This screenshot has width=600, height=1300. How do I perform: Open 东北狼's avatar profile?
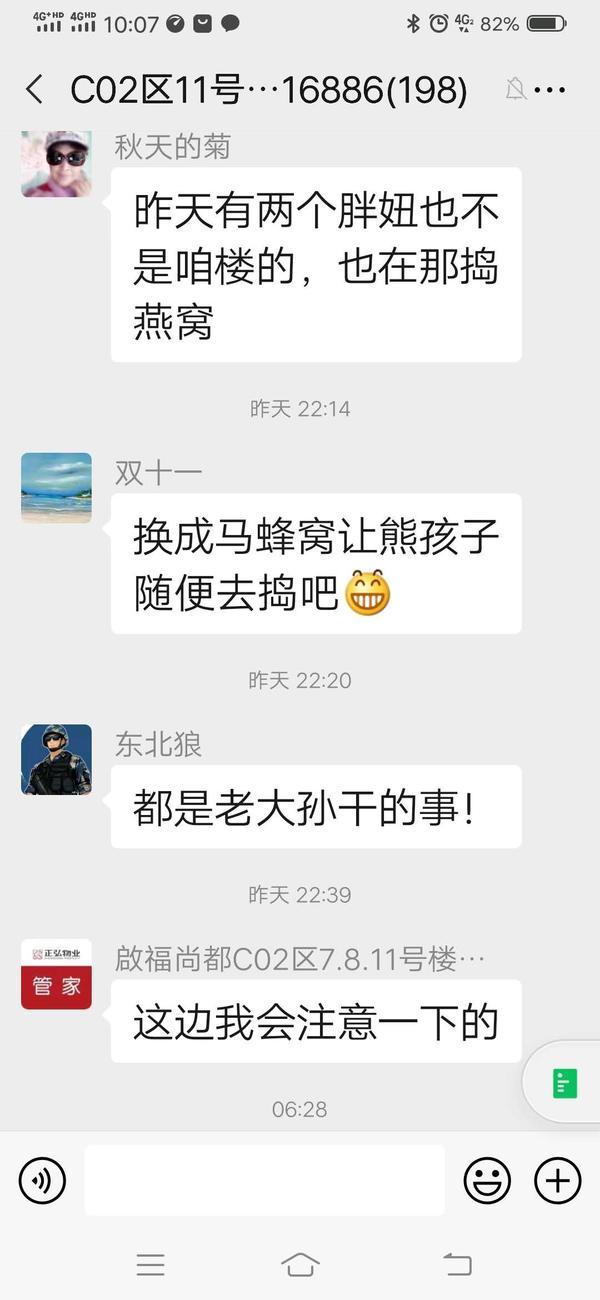(56, 760)
